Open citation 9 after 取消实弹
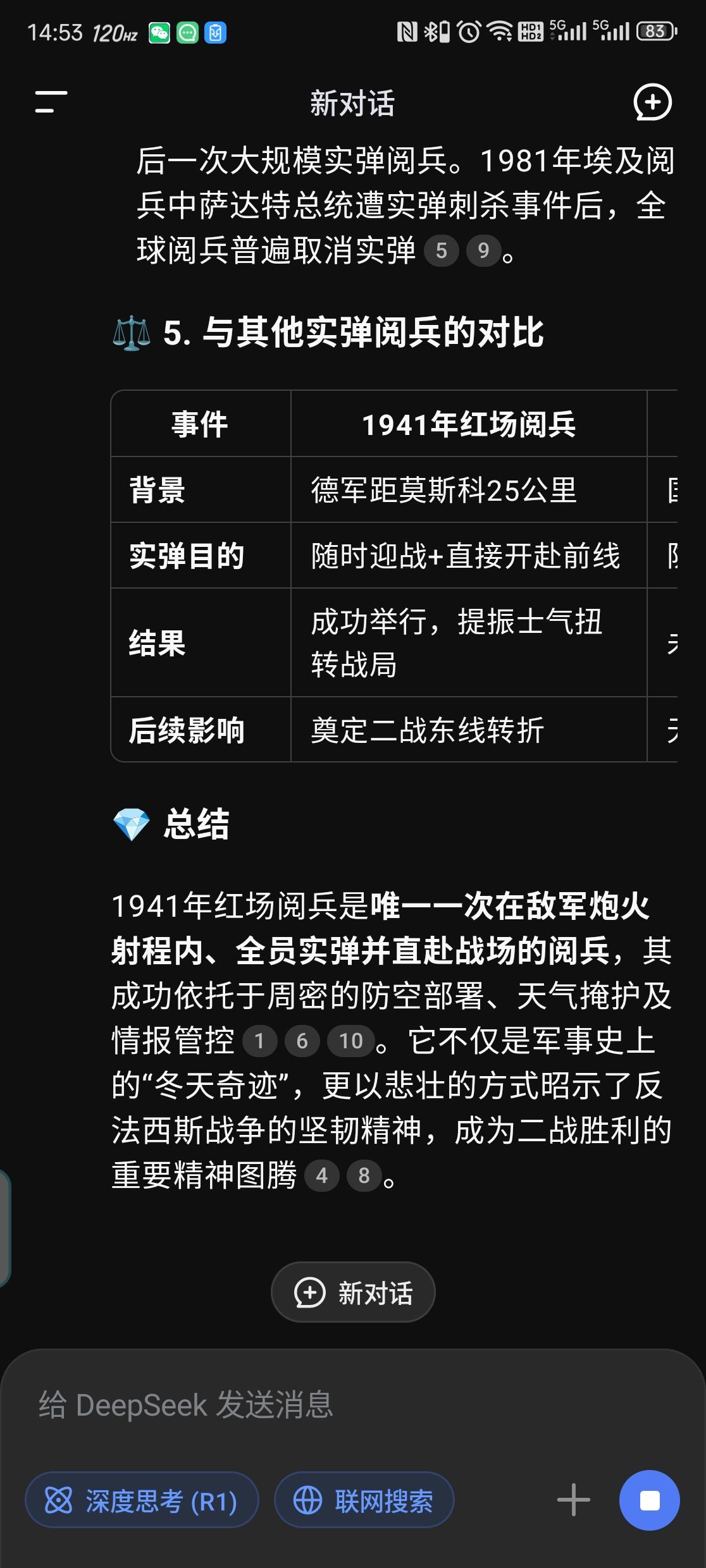706x1568 pixels. (483, 251)
